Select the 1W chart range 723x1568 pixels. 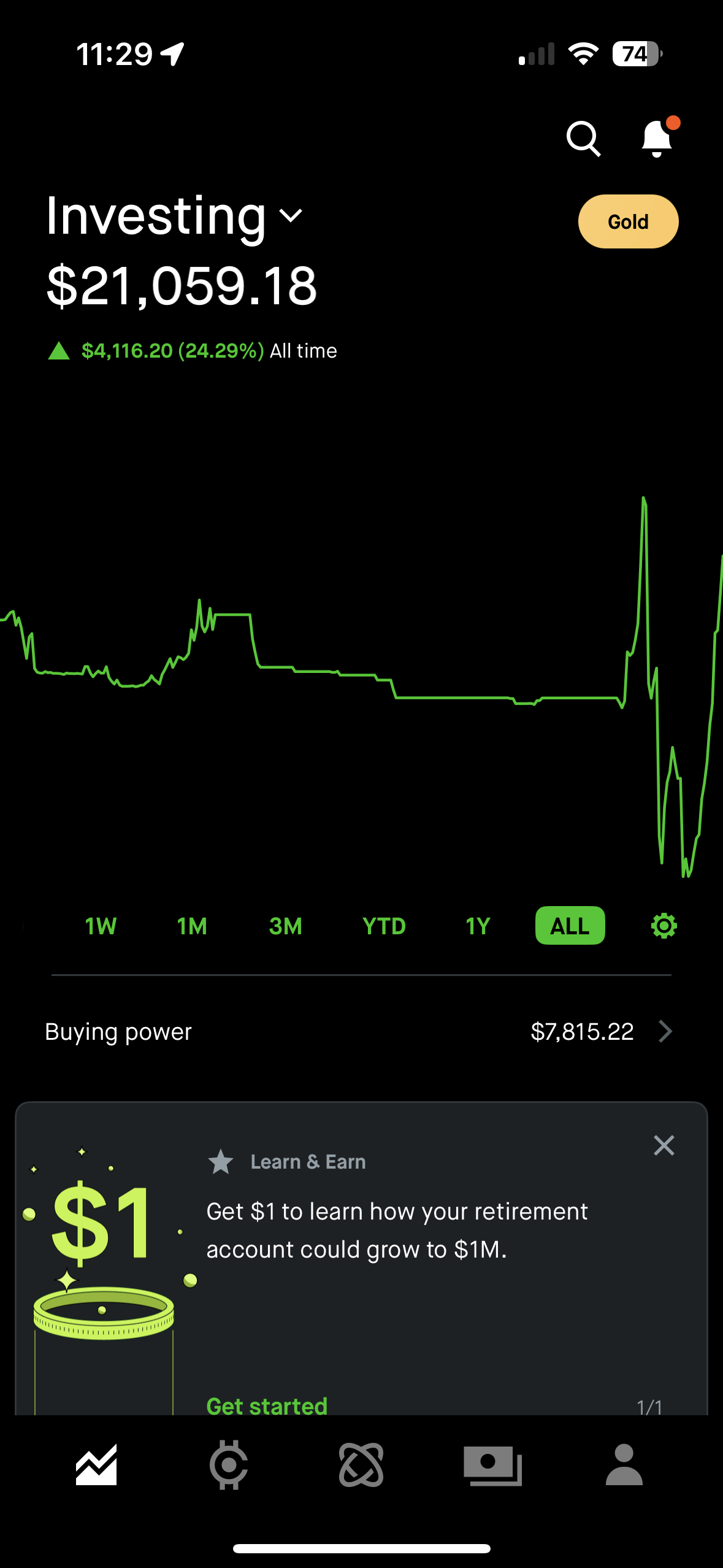click(x=101, y=926)
